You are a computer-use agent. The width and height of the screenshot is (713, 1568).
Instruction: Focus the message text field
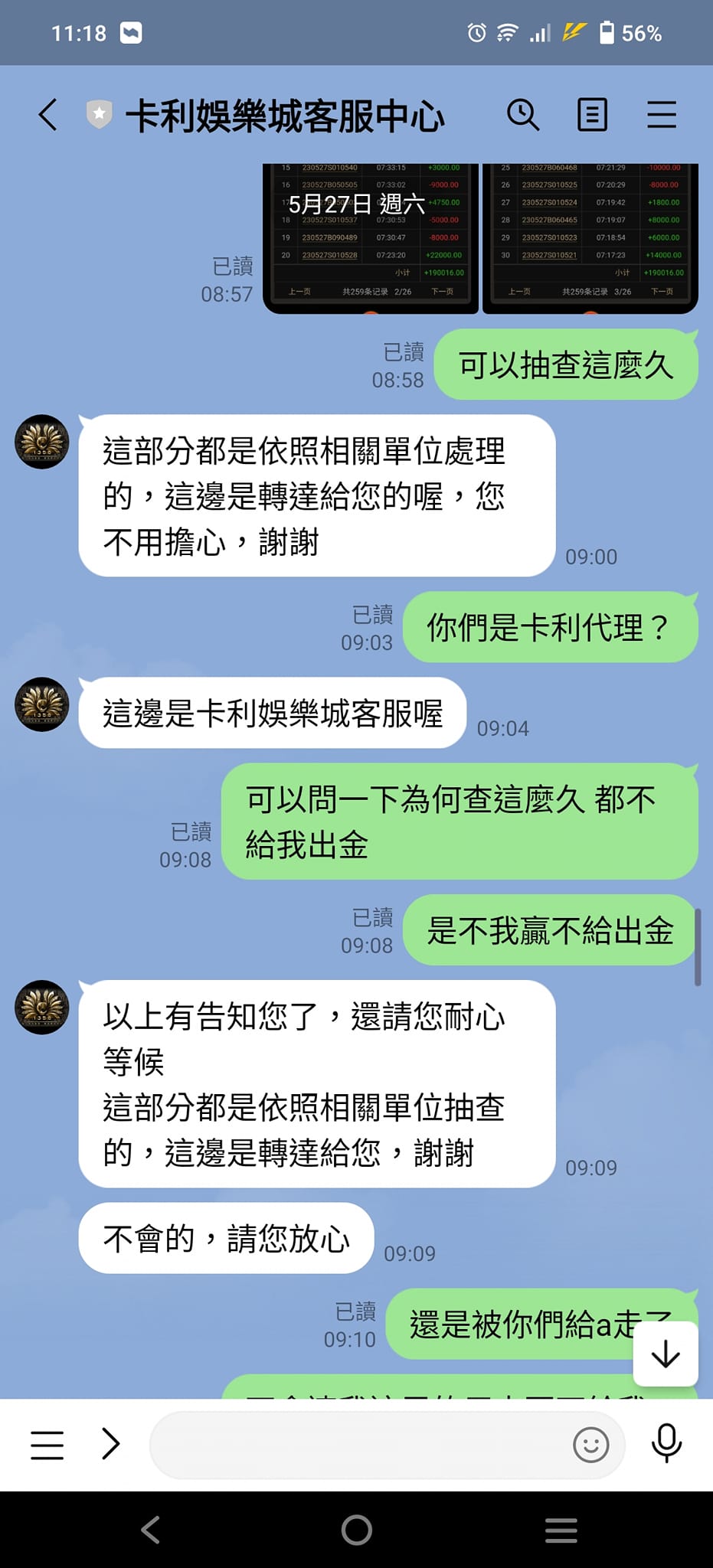click(x=360, y=1445)
